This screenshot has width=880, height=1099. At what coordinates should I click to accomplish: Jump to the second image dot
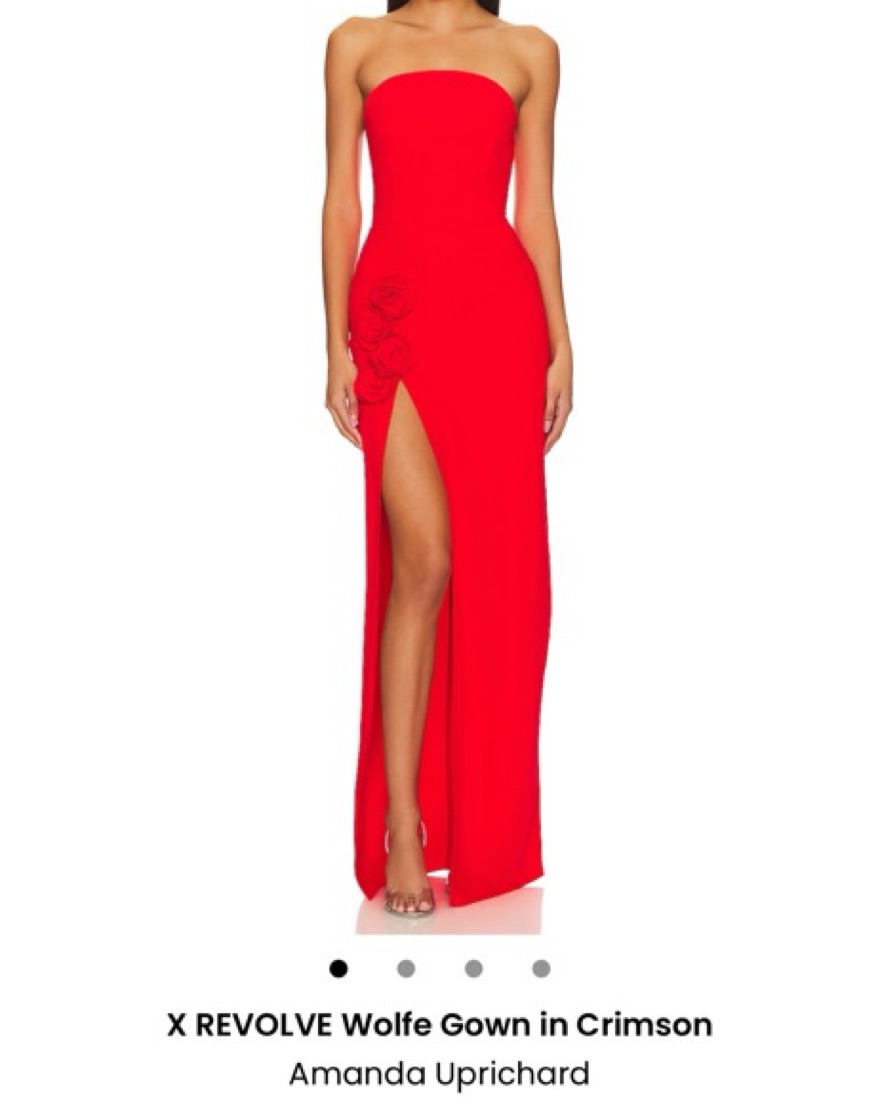[x=406, y=968]
